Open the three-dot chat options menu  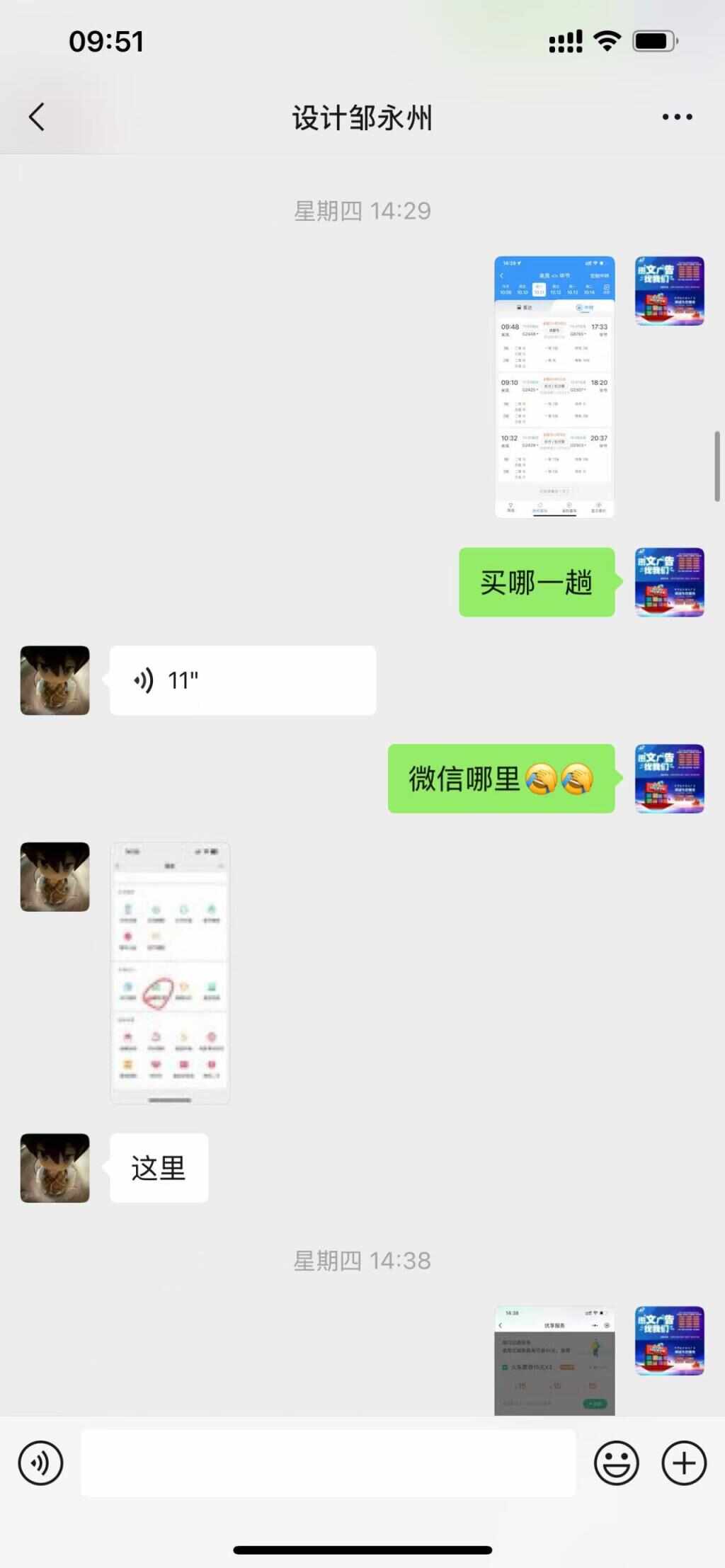coord(677,117)
